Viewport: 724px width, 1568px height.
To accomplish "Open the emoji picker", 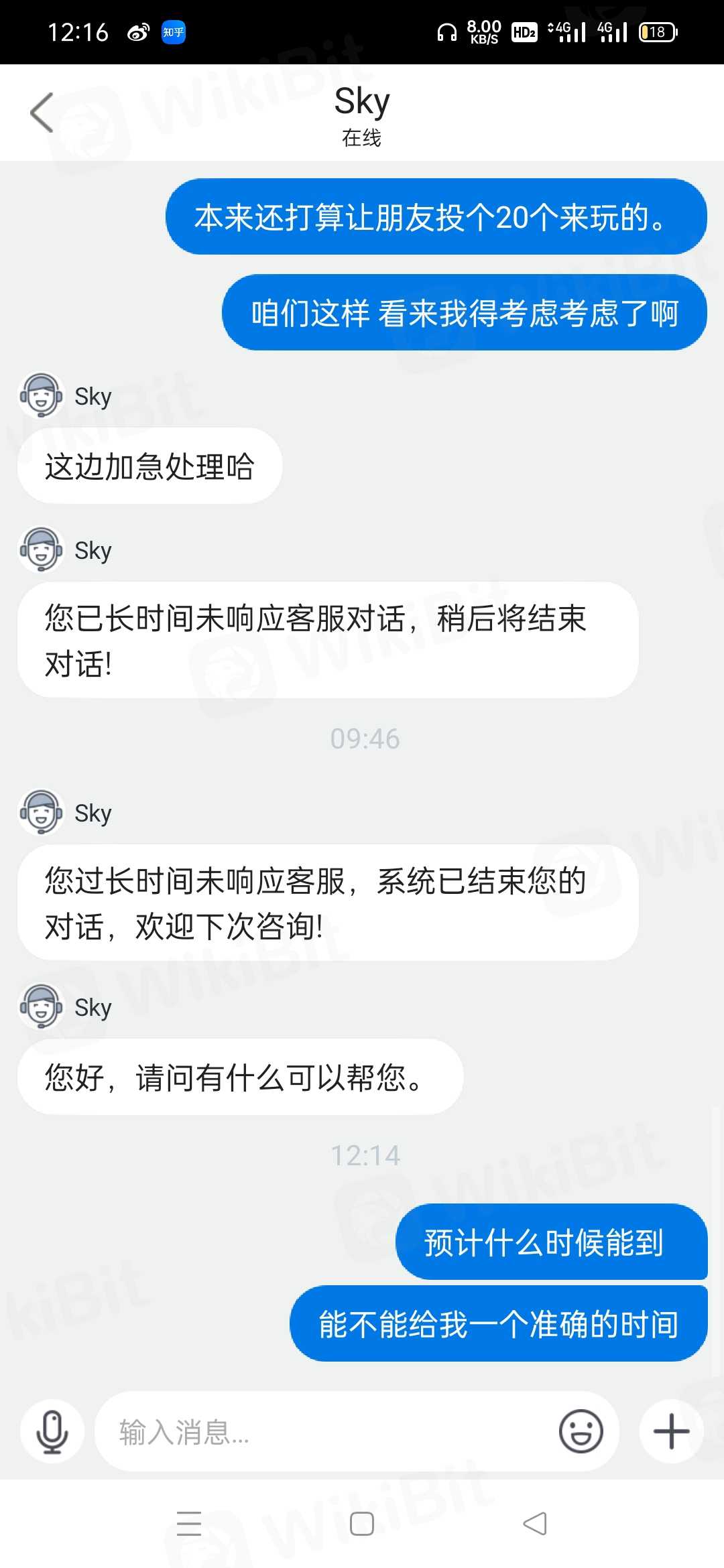I will pos(581,1431).
